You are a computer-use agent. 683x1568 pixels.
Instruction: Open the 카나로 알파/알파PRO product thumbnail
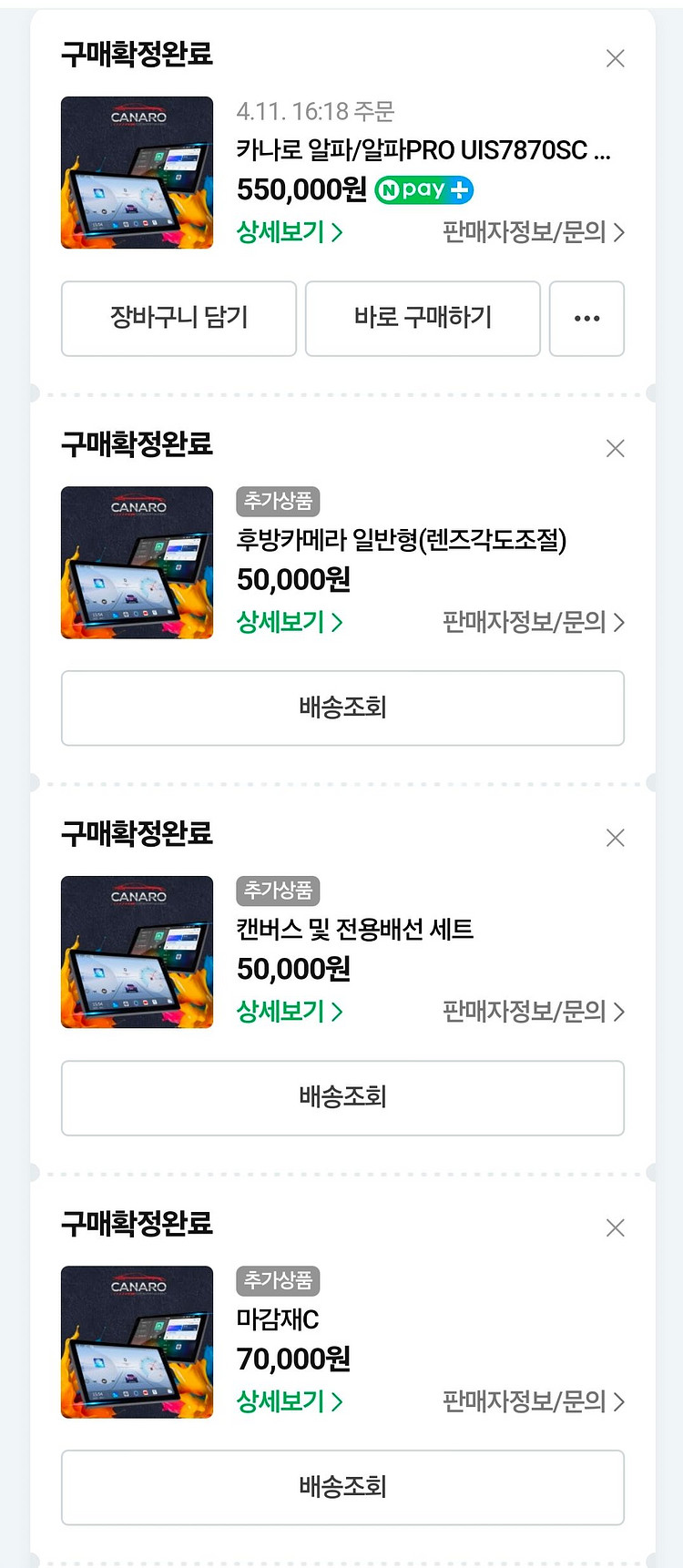click(x=137, y=172)
